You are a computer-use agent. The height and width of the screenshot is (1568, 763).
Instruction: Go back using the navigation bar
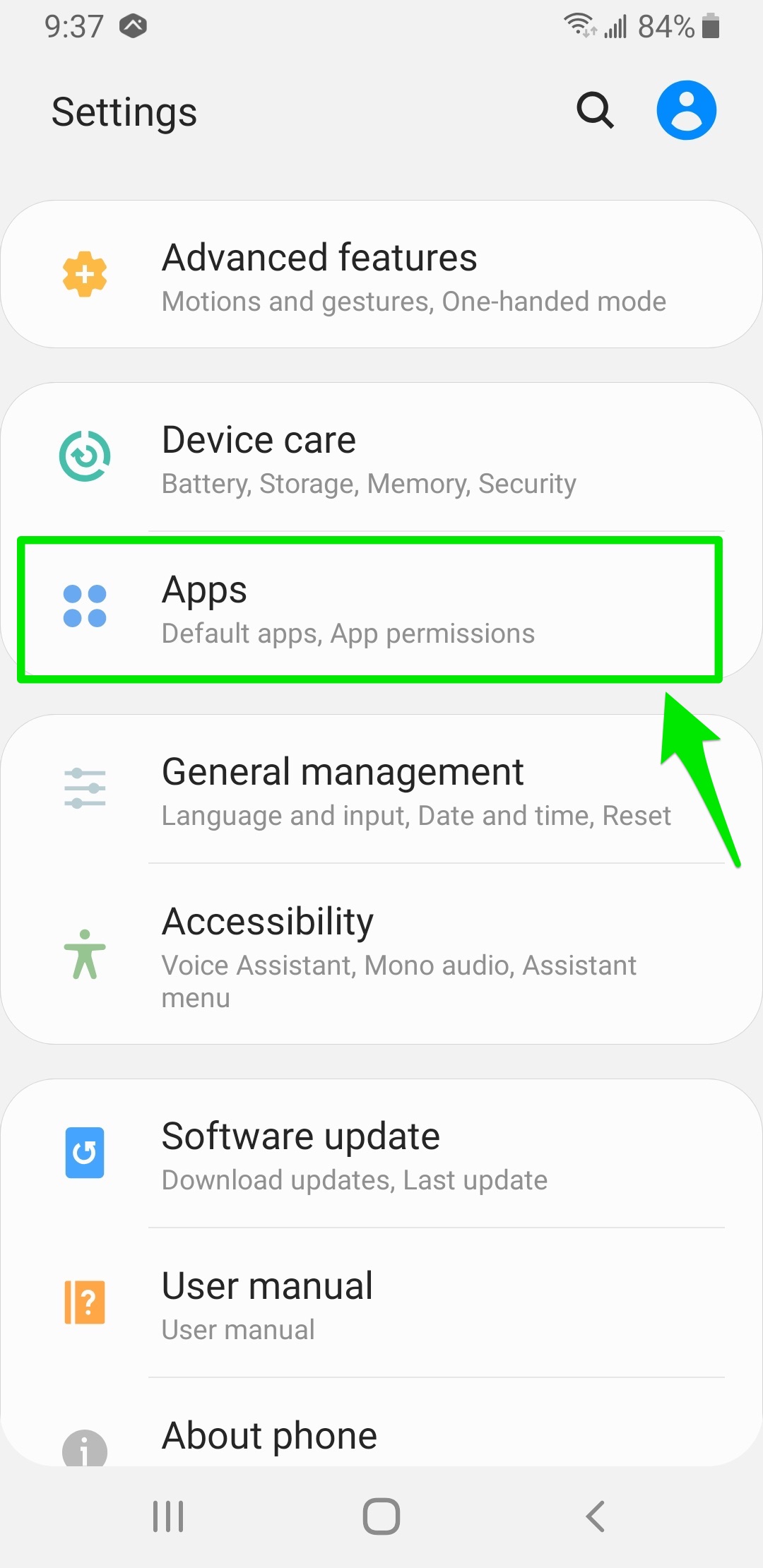click(595, 1516)
